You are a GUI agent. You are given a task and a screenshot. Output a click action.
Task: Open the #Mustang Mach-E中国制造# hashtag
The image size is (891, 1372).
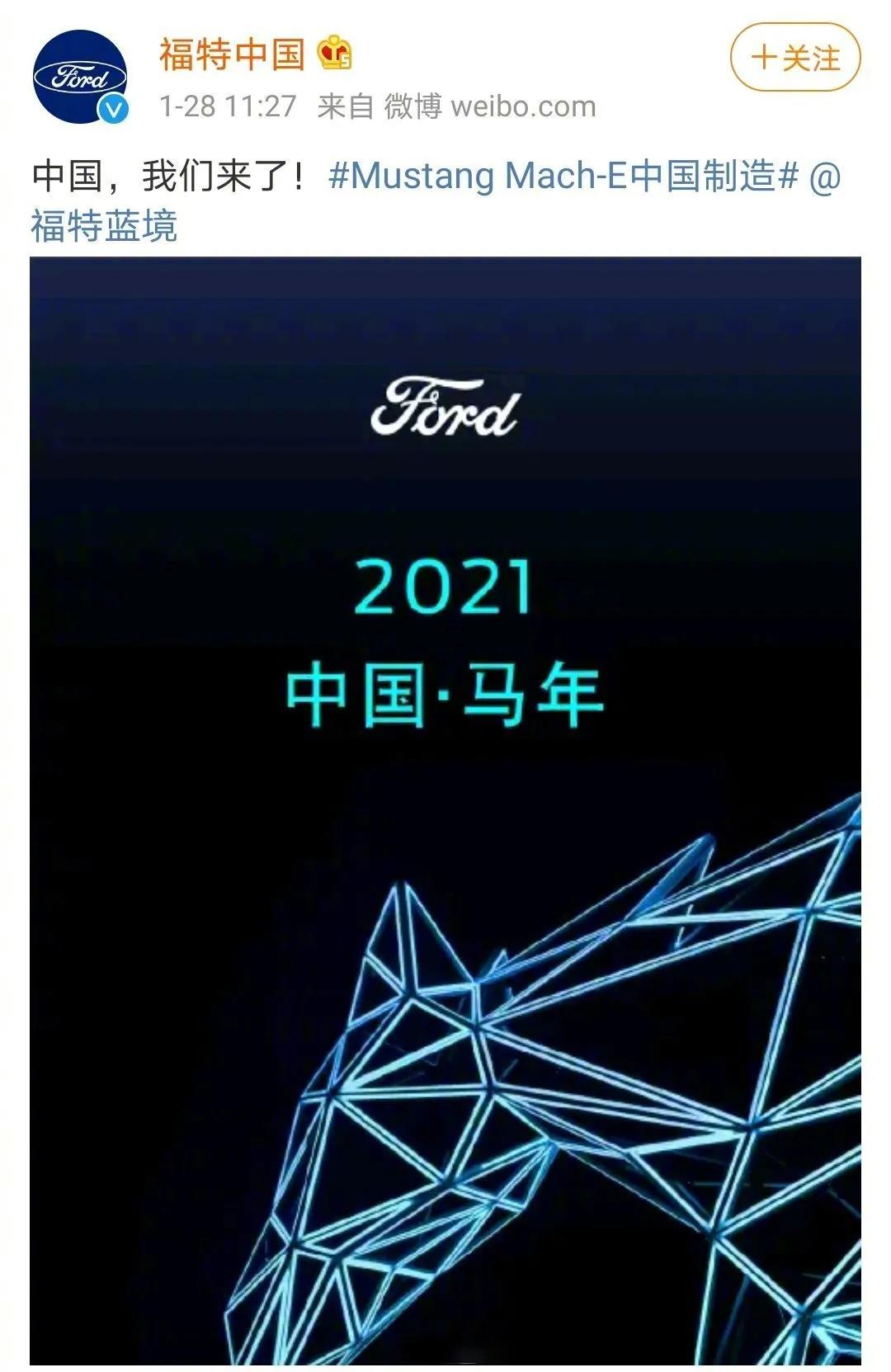(563, 176)
